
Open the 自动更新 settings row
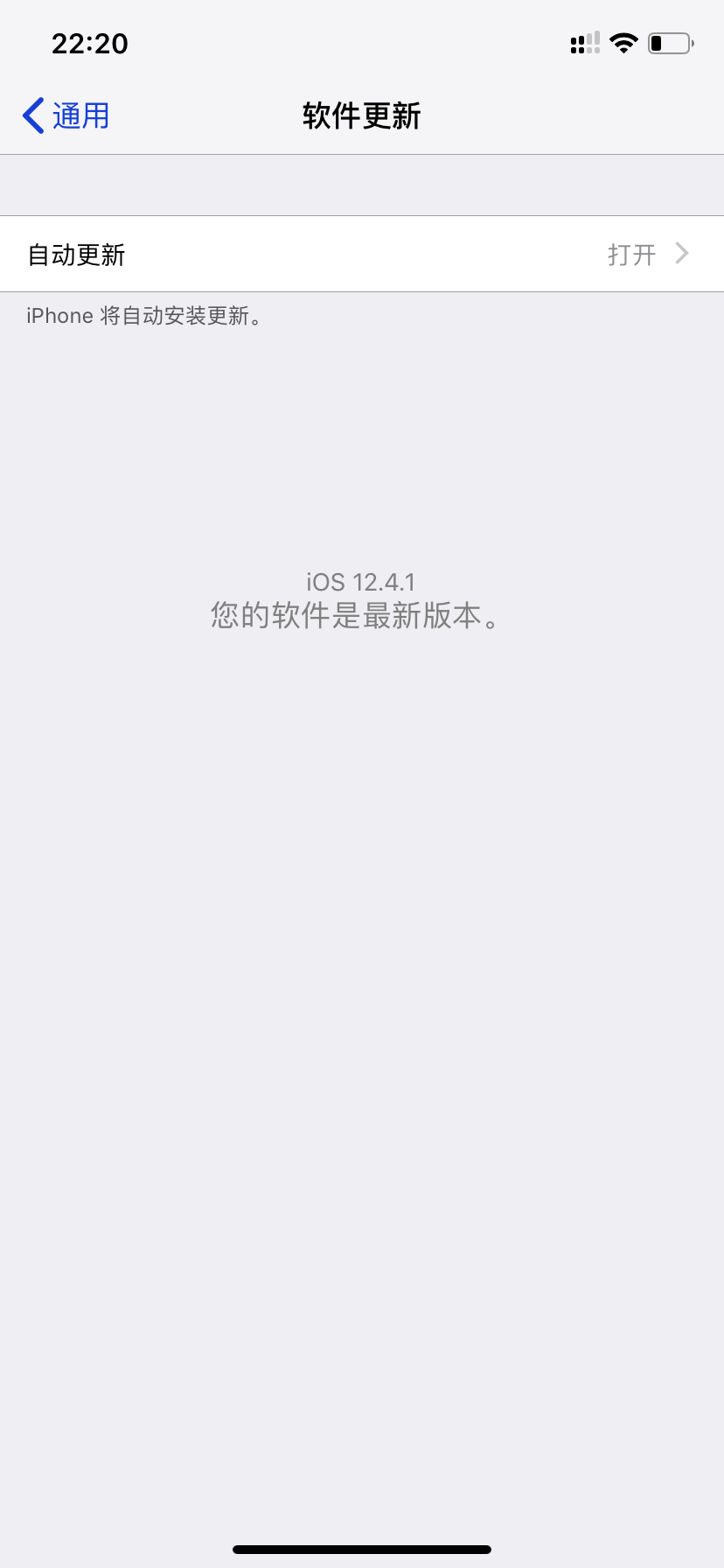pos(362,255)
